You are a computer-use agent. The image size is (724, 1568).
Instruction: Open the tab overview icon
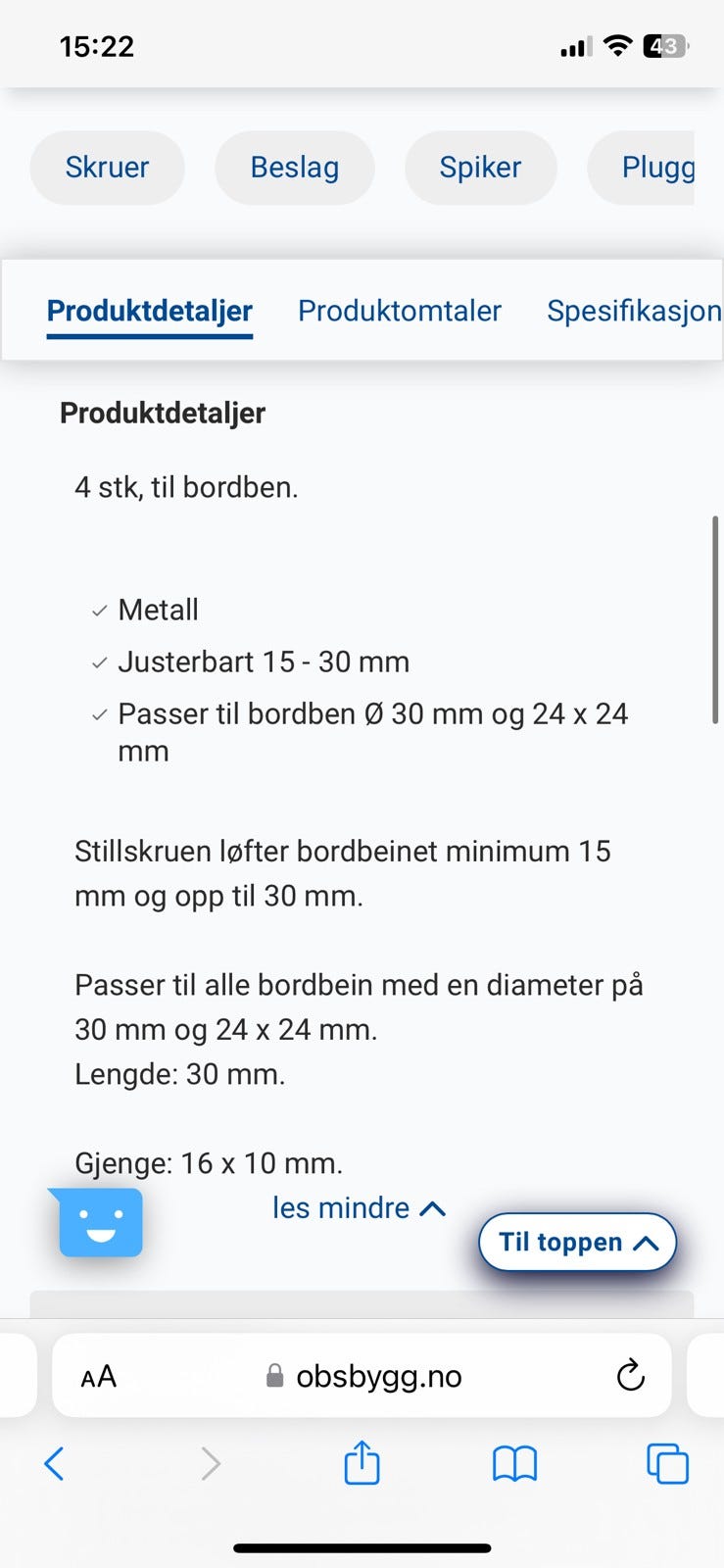coord(667,1463)
